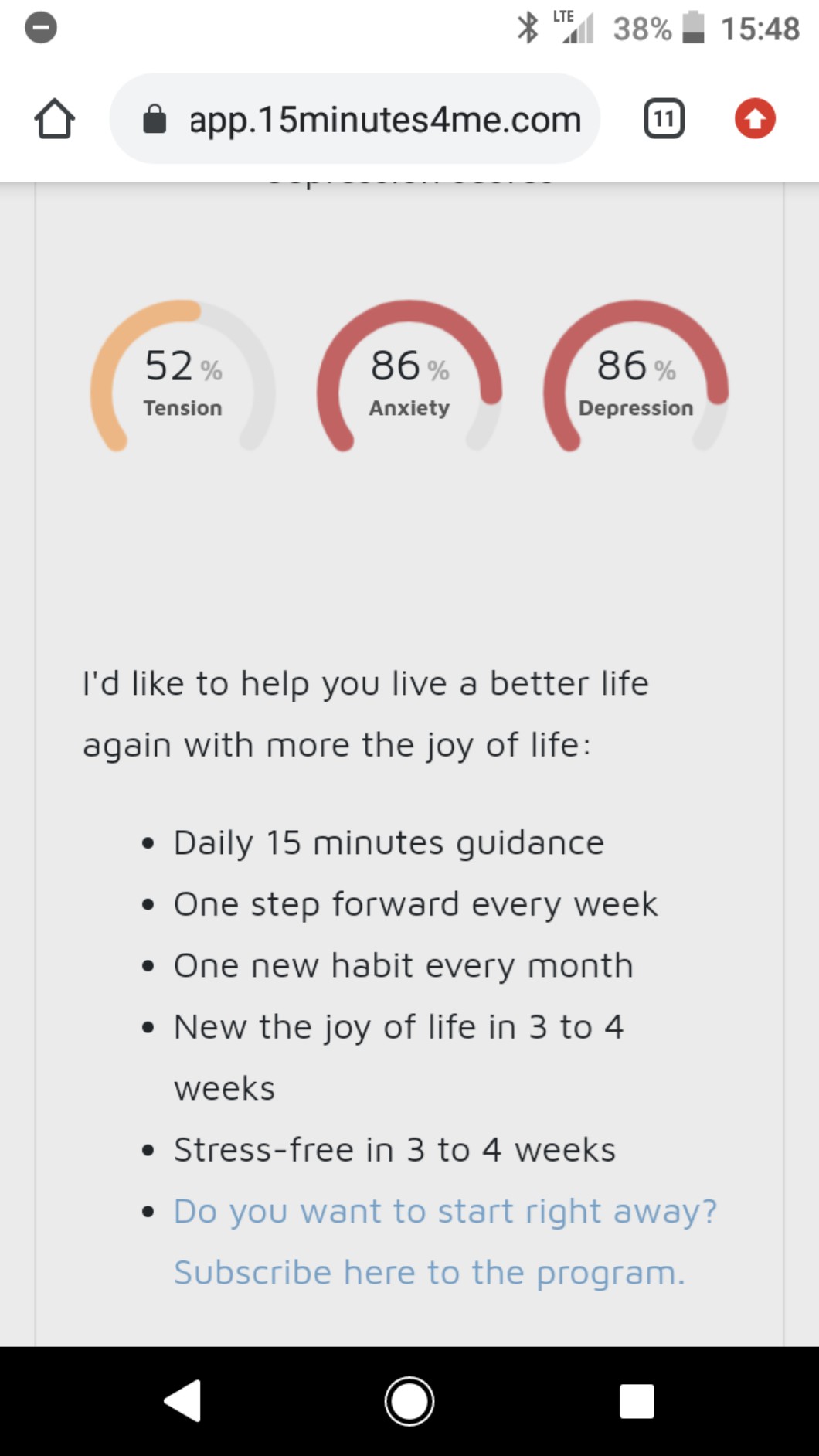
Task: Open recent apps from the navigation bar
Action: pos(637,1400)
